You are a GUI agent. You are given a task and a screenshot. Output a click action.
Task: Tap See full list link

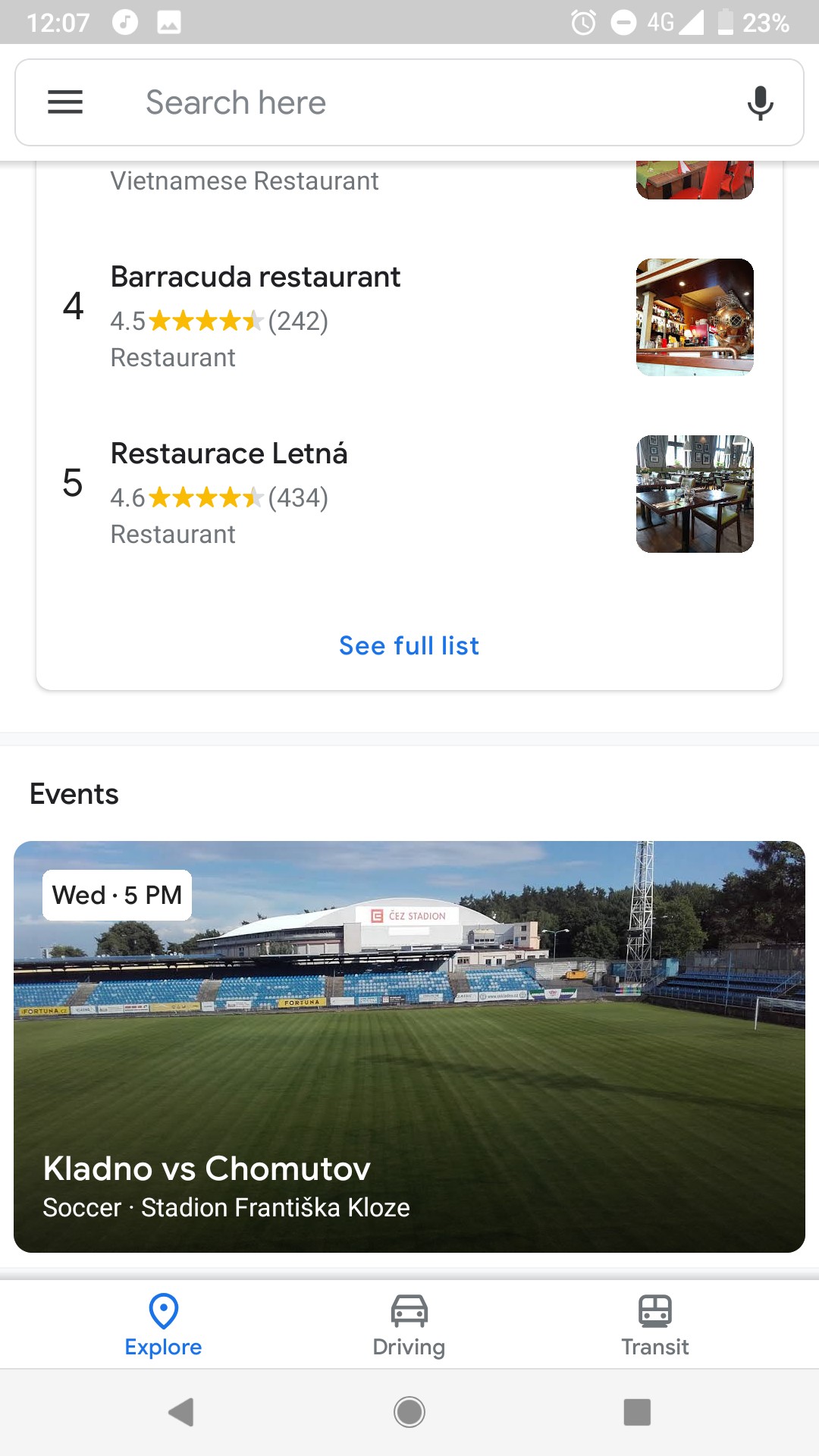click(409, 646)
